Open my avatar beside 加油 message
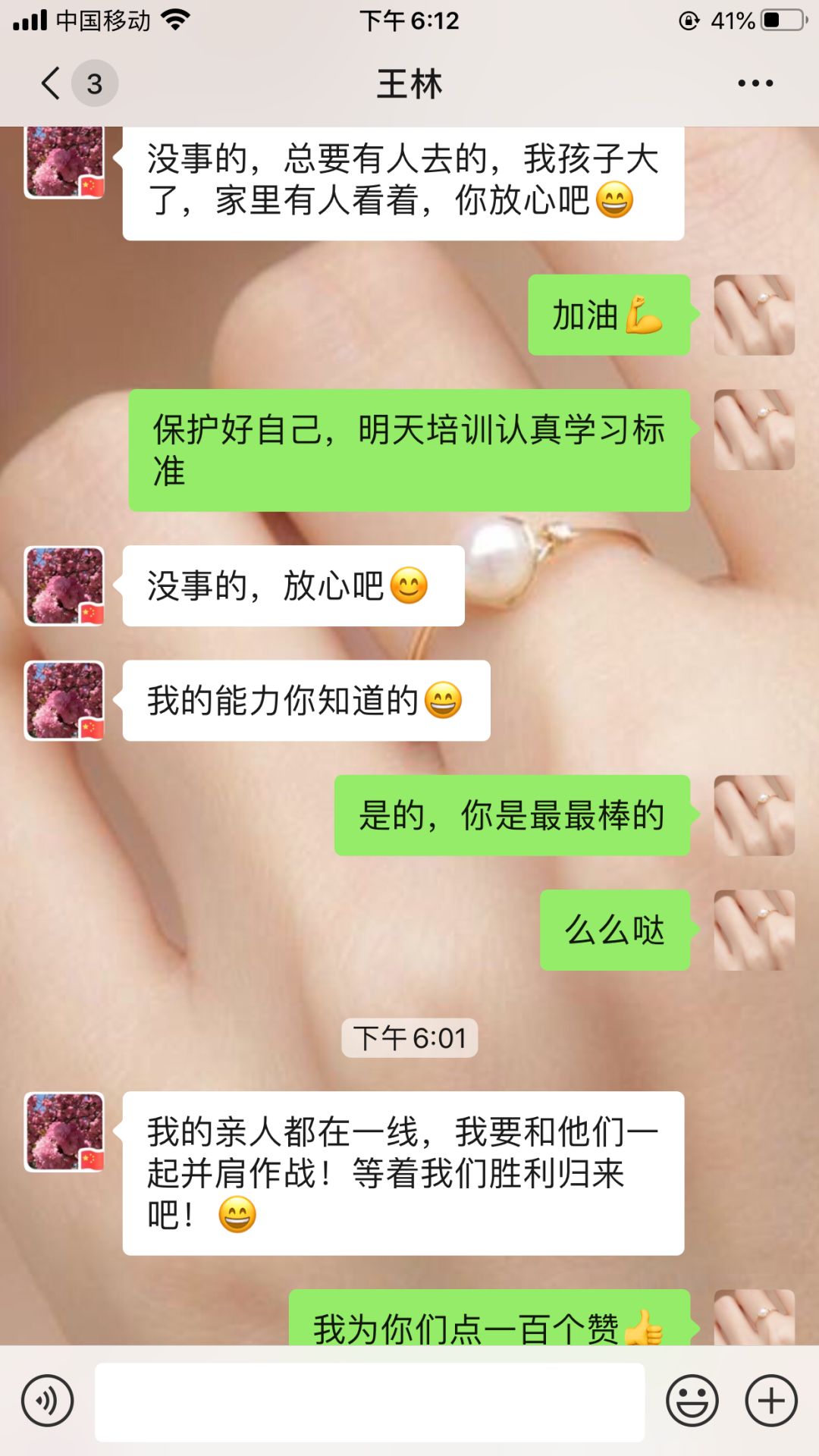Image resolution: width=819 pixels, height=1456 pixels. tap(754, 315)
